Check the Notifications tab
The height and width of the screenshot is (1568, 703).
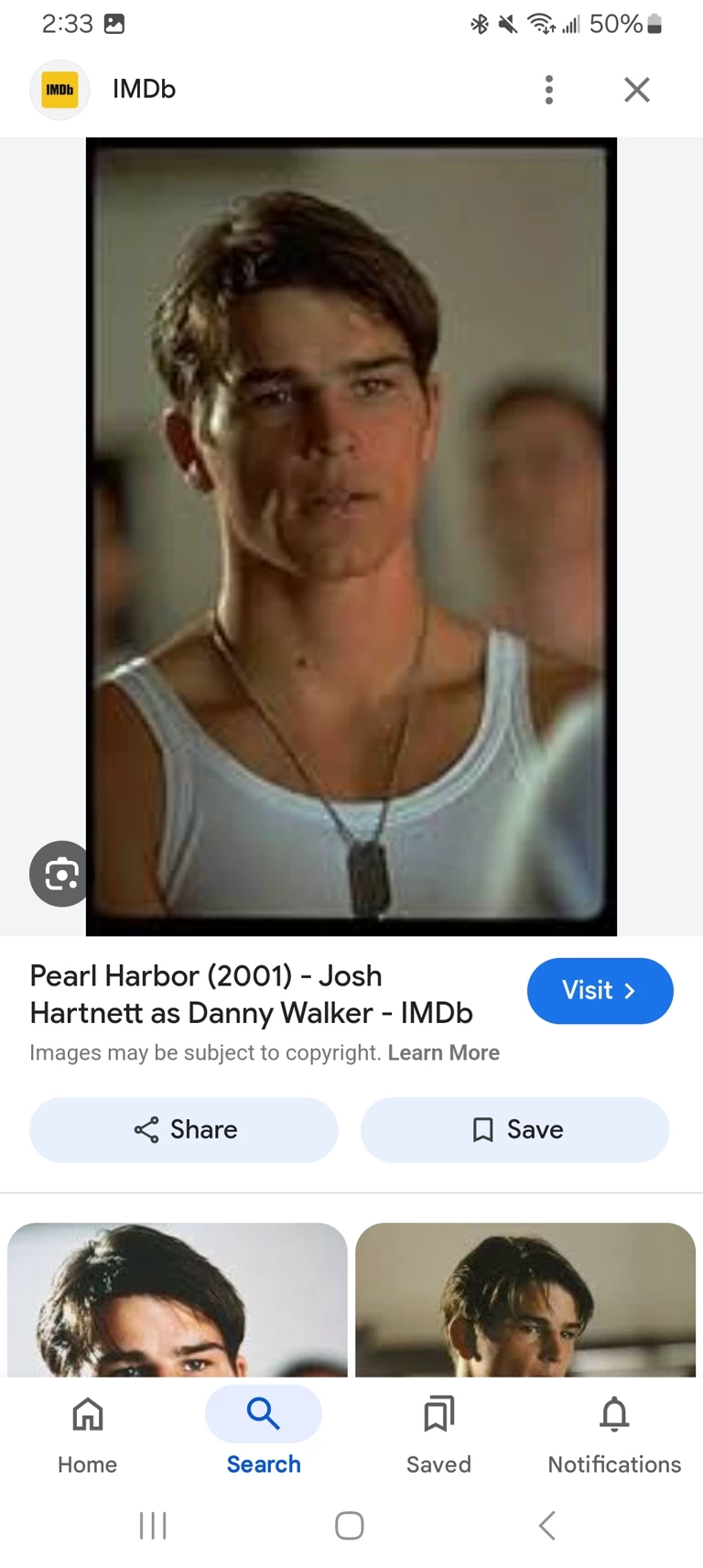pyautogui.click(x=614, y=1432)
